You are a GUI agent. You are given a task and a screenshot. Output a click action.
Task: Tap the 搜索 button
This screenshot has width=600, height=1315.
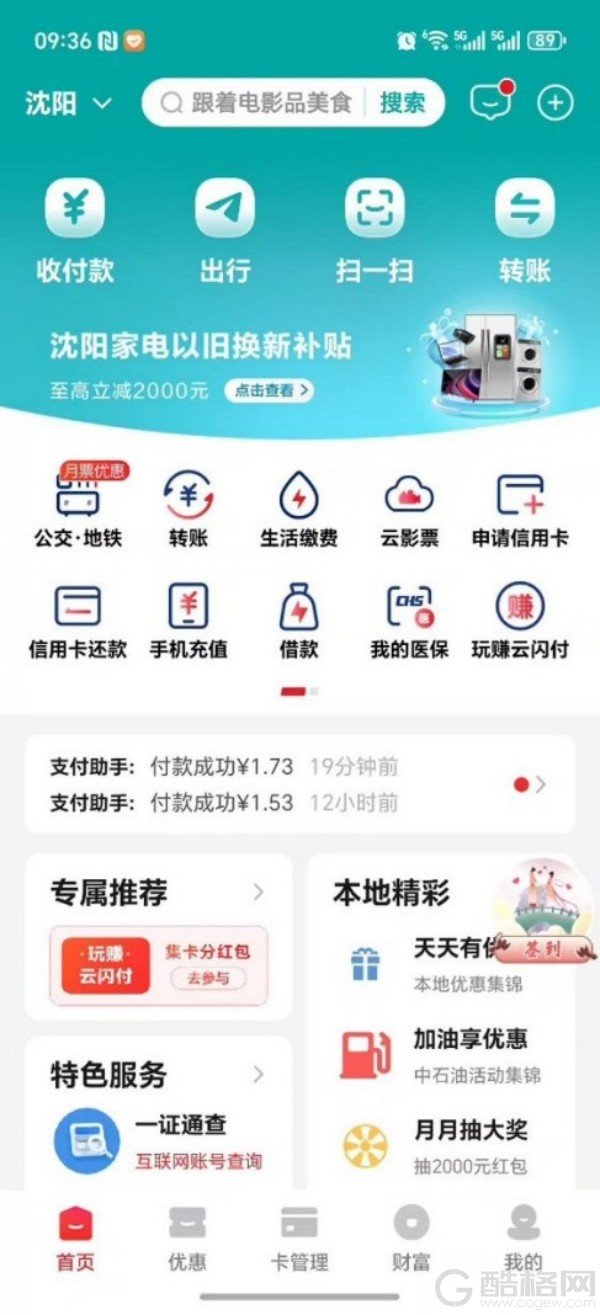(403, 102)
